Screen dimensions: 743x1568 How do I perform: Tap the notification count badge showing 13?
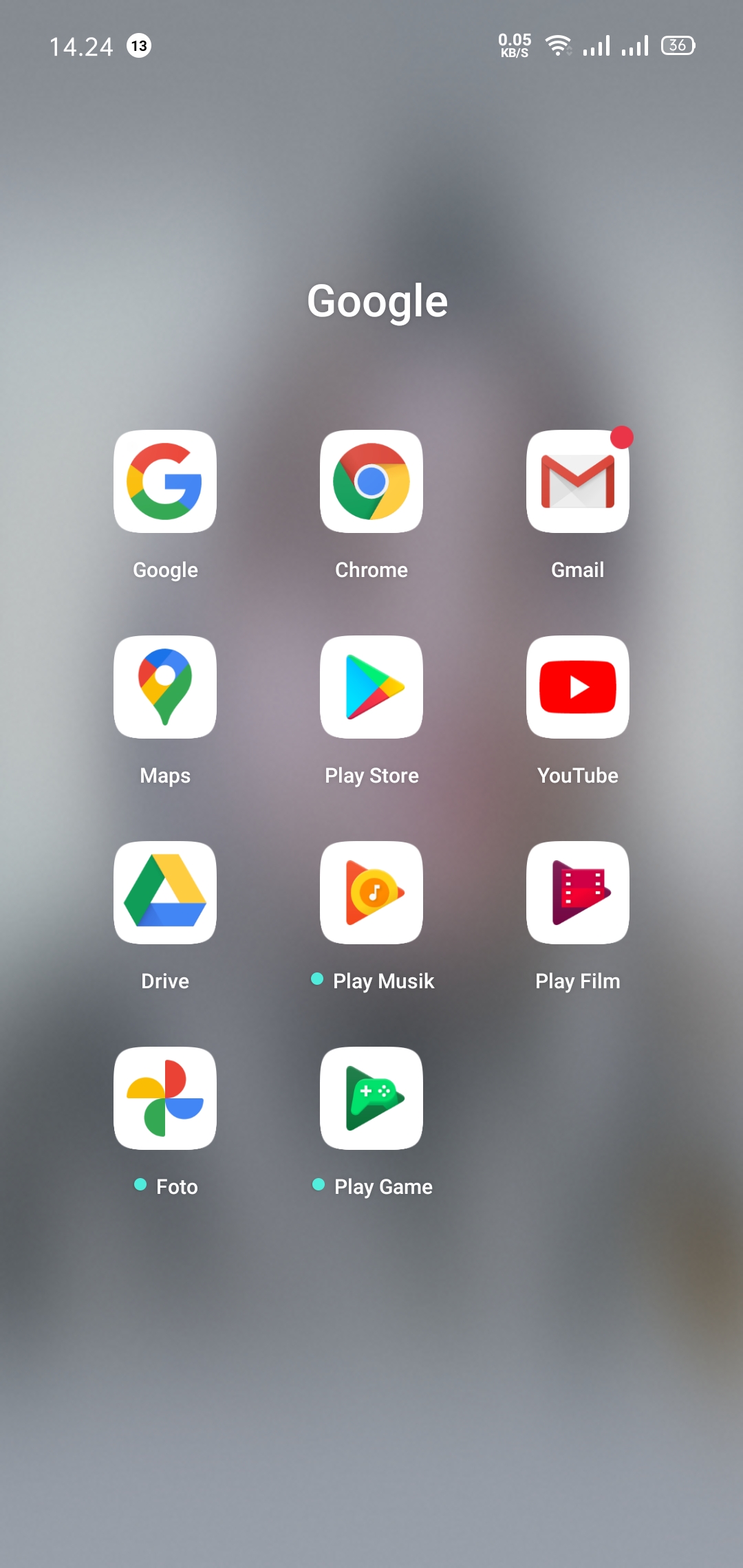(x=138, y=46)
